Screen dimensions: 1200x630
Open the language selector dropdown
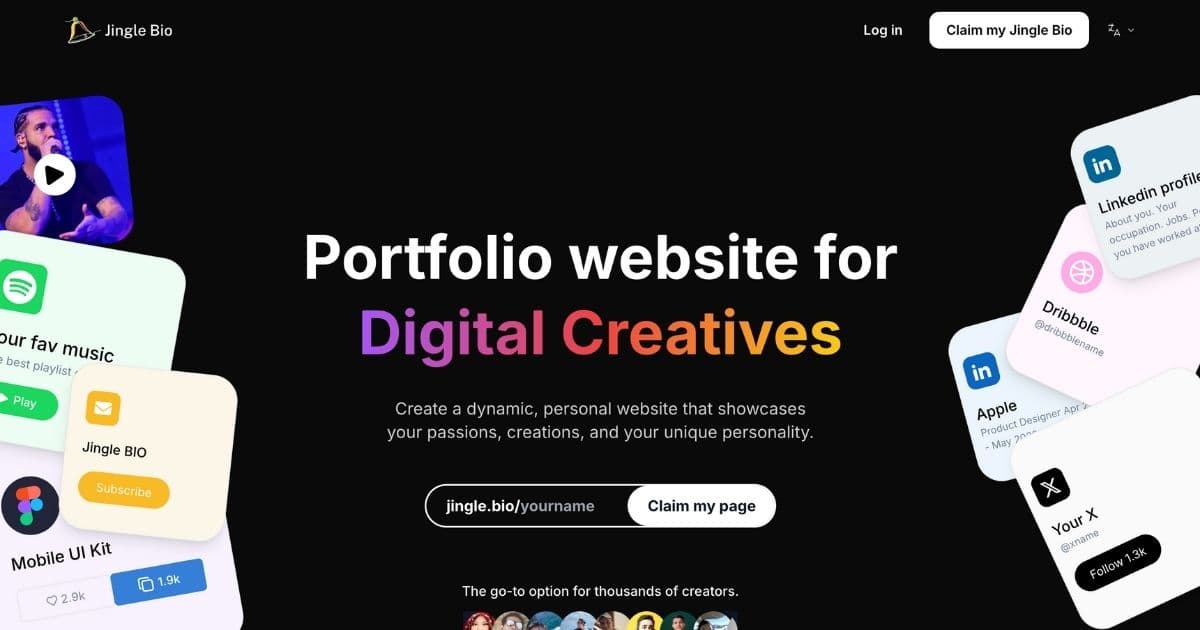[1120, 30]
